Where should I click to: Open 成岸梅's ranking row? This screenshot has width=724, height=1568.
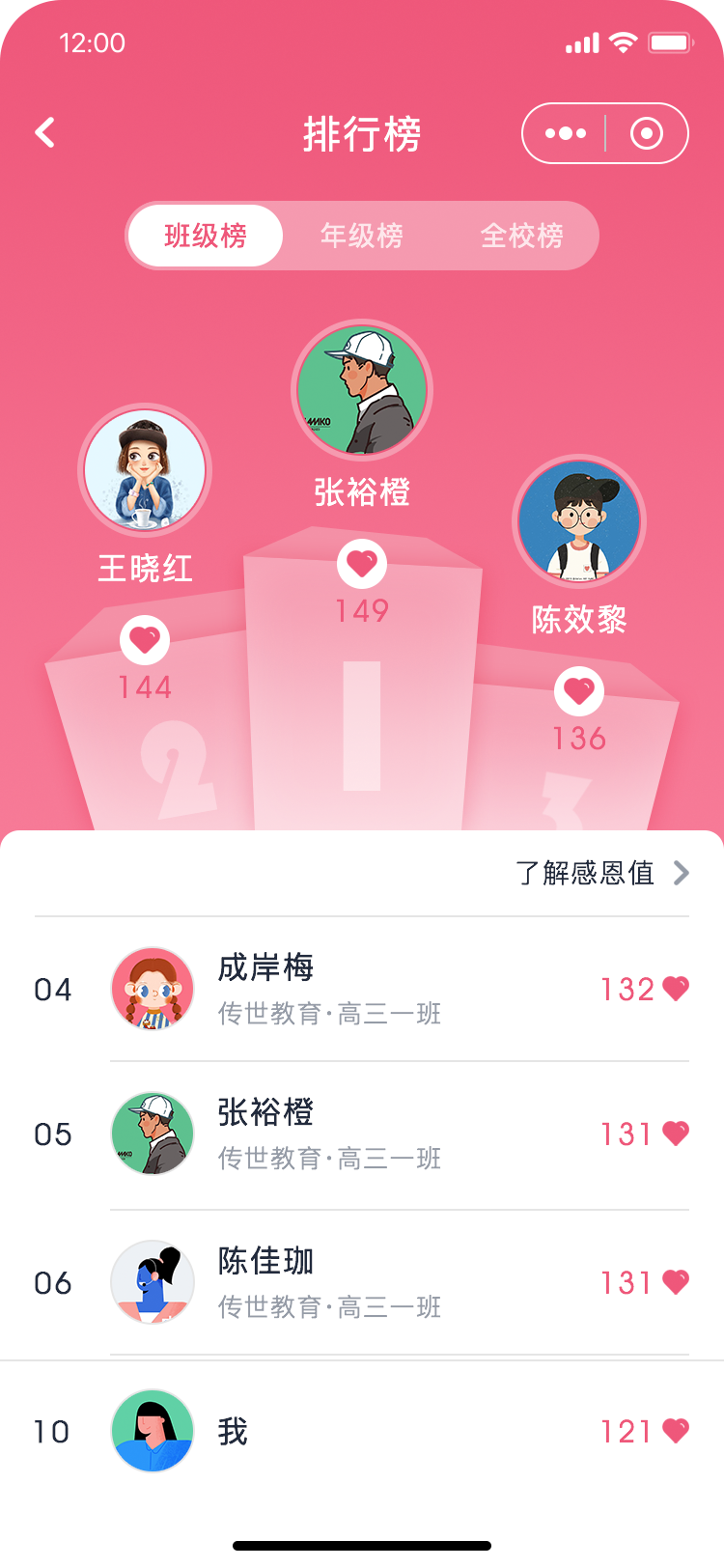362,989
